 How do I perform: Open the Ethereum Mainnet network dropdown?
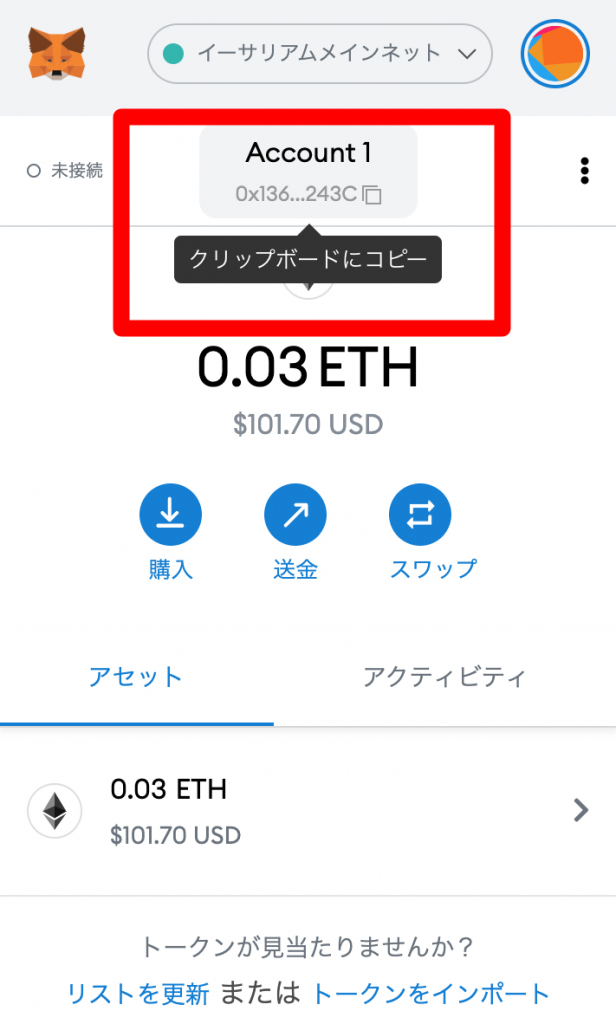click(x=319, y=53)
